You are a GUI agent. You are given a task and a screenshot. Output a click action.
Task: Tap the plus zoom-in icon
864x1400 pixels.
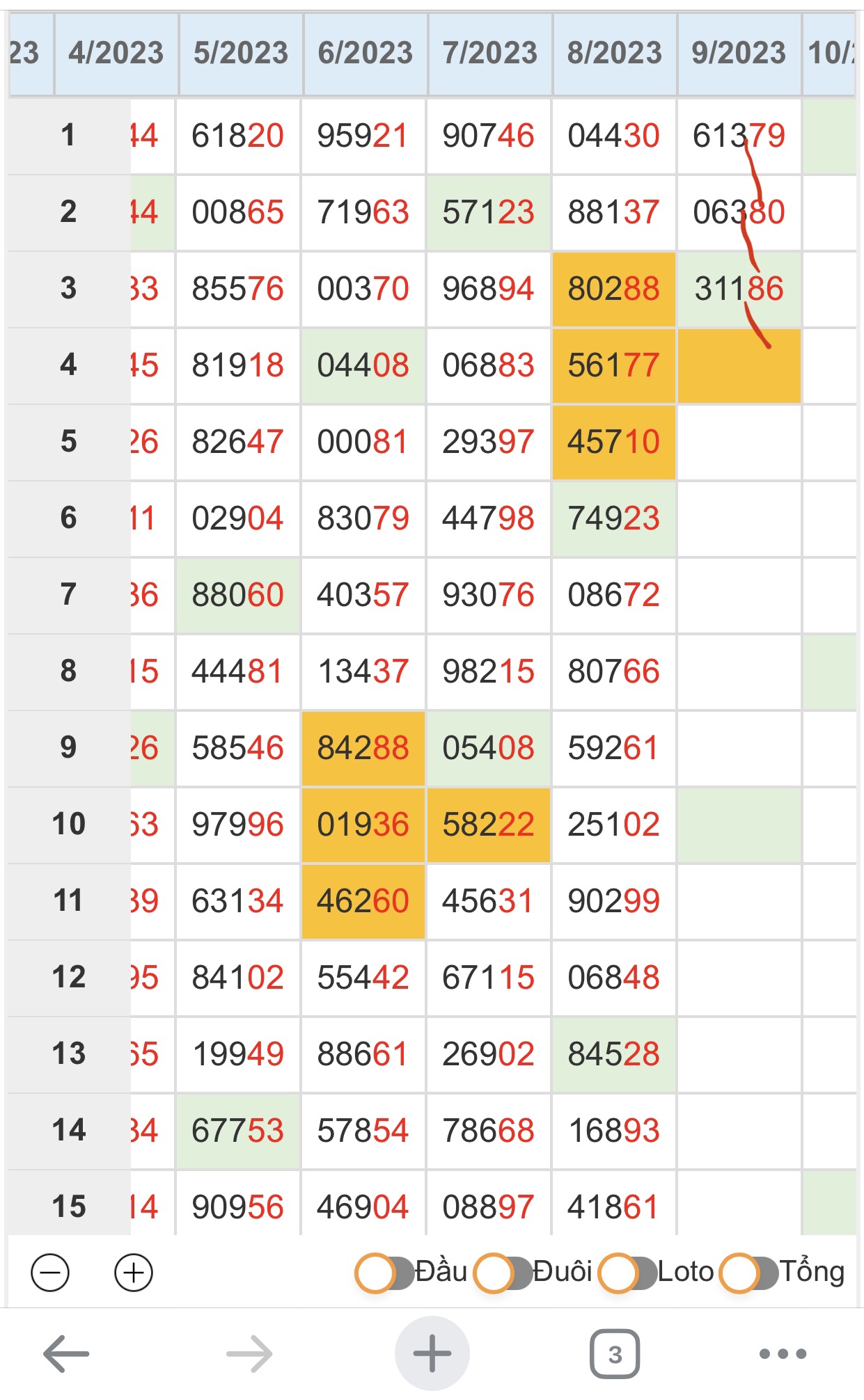133,1273
